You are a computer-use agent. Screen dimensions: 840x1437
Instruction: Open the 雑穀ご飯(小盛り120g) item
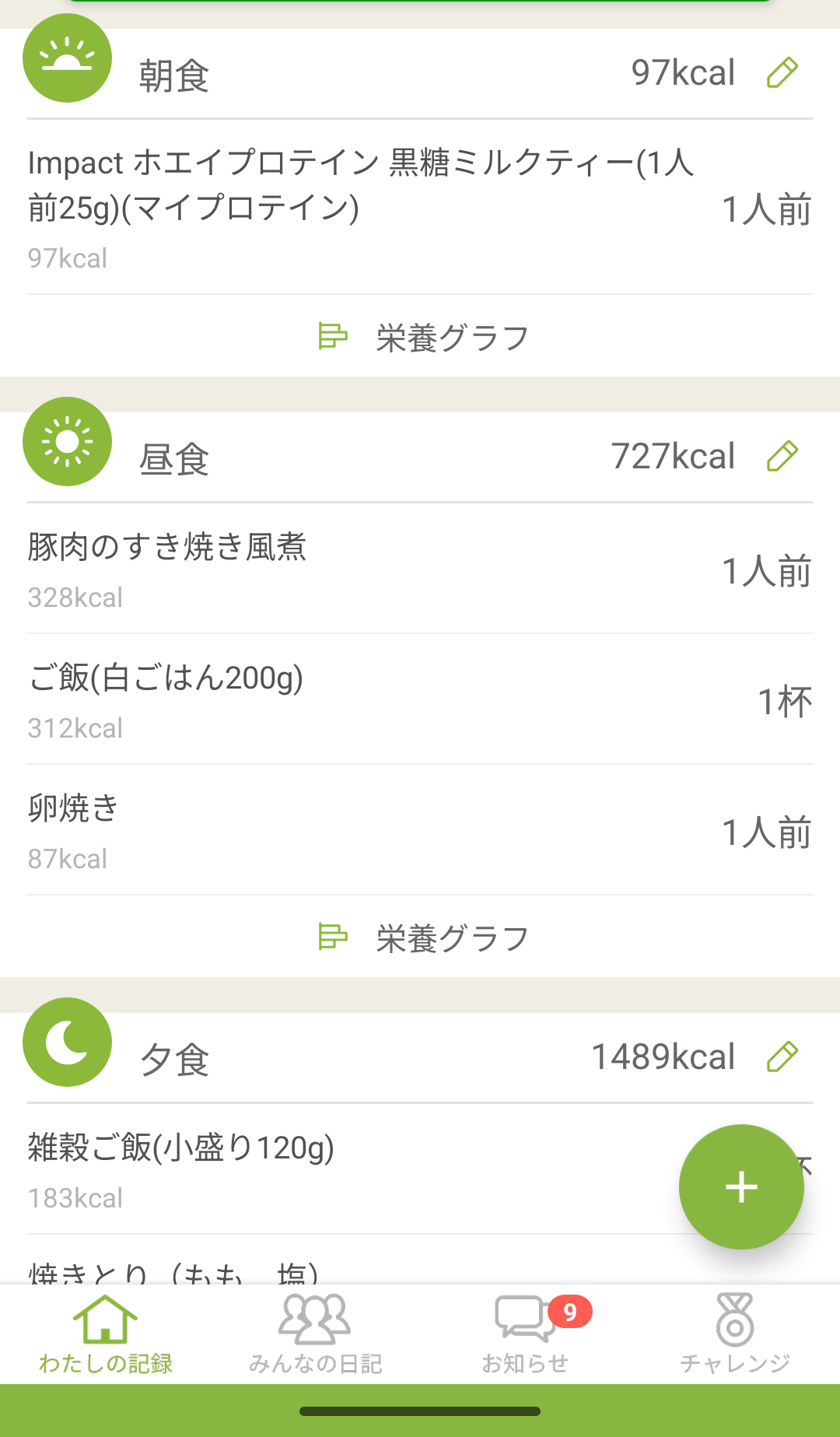[350, 1170]
